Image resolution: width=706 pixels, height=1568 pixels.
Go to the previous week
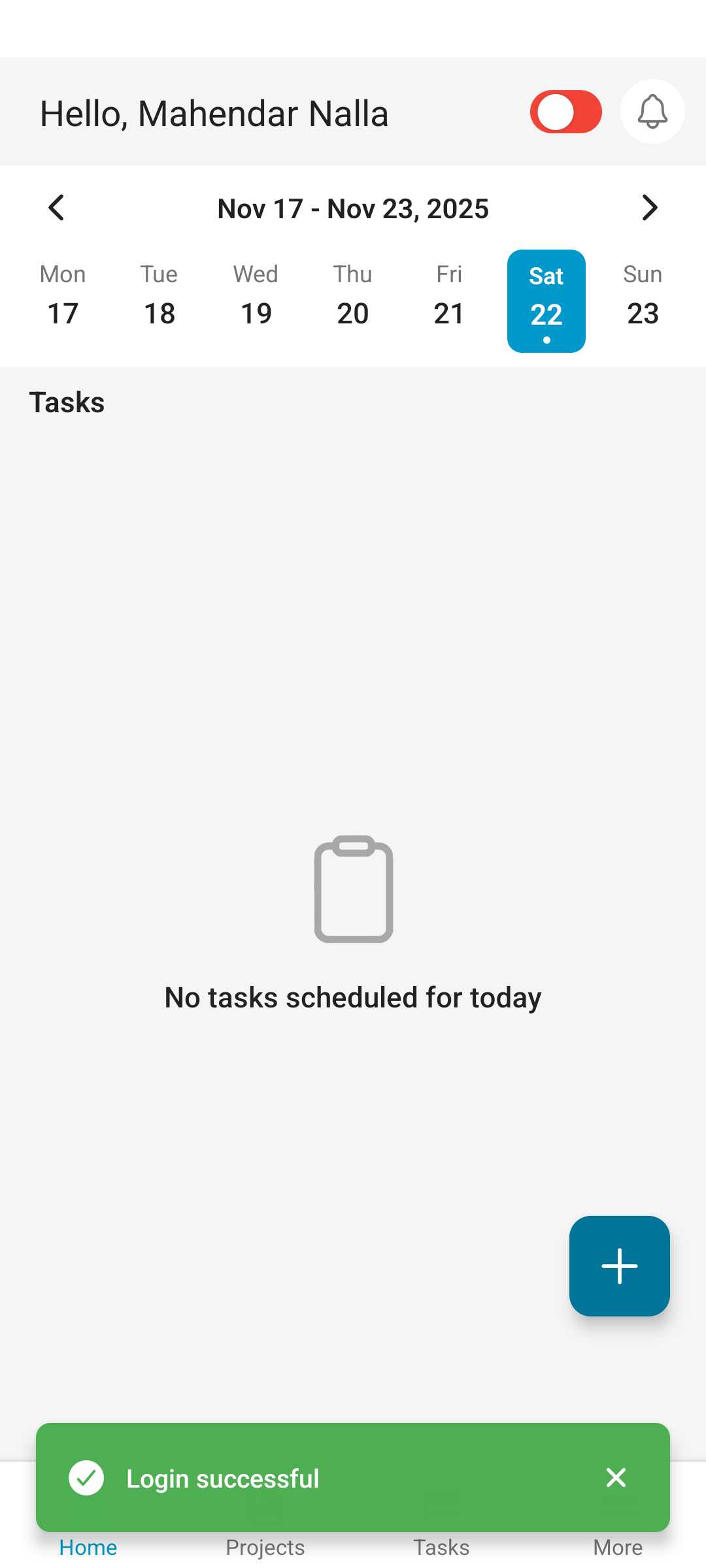pyautogui.click(x=57, y=208)
